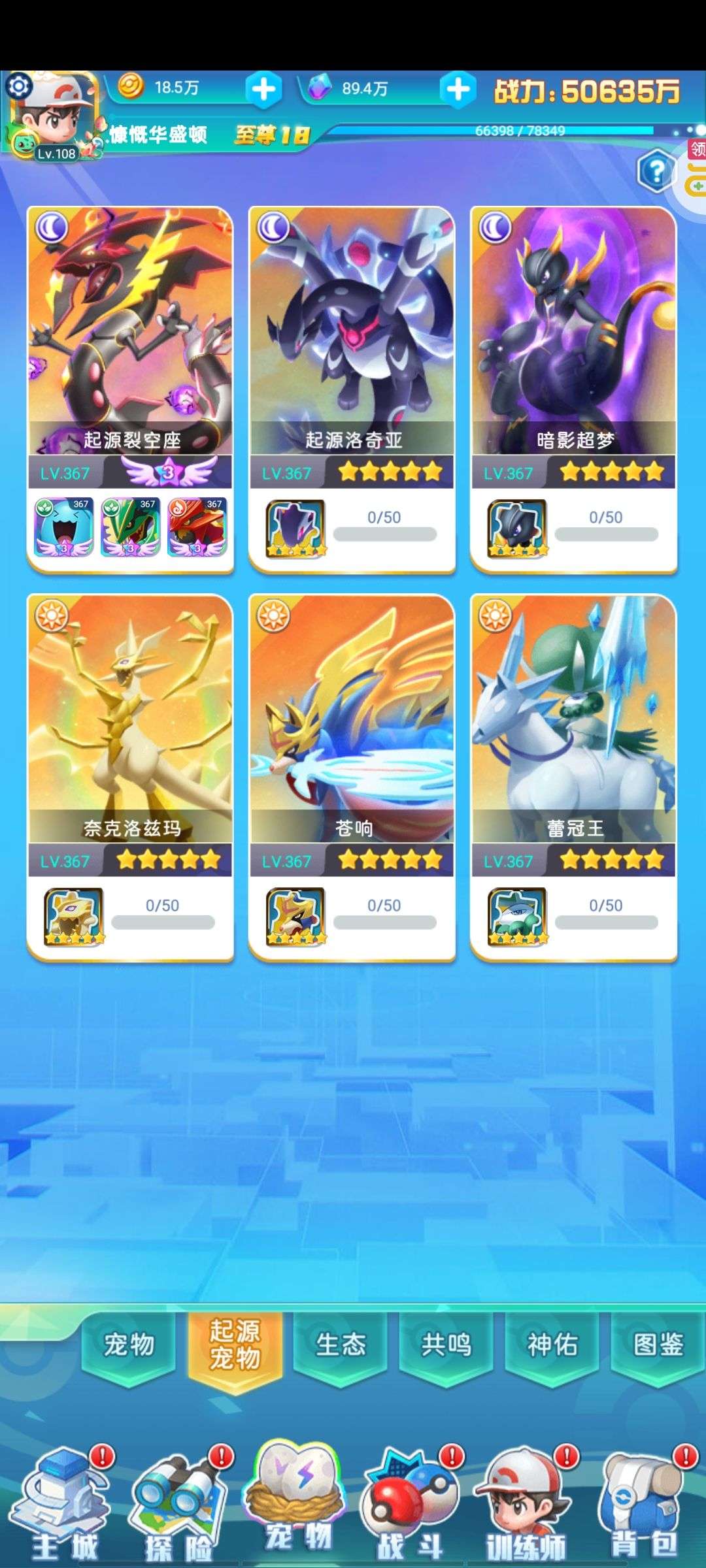The width and height of the screenshot is (706, 1568).
Task: Open the 神佑 tab
Action: coord(552,1345)
